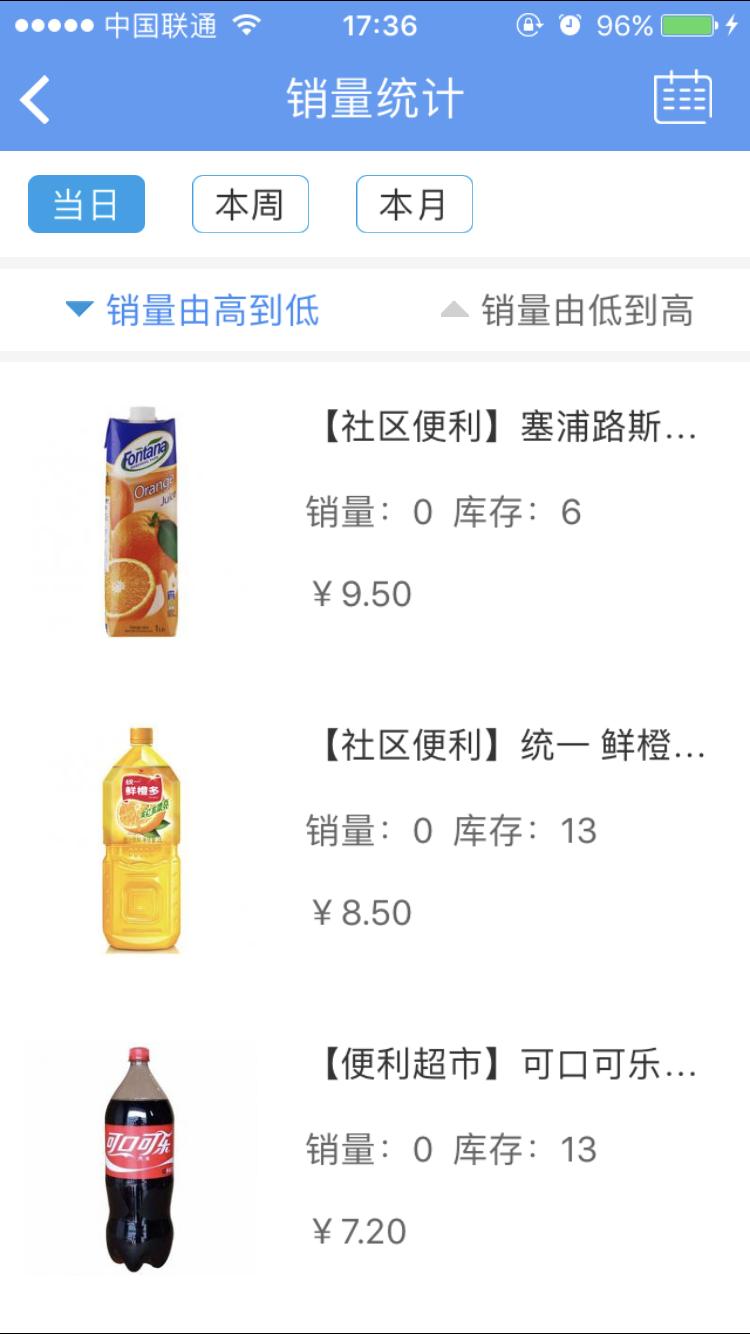
Task: Open the calendar date picker icon
Action: tap(682, 99)
